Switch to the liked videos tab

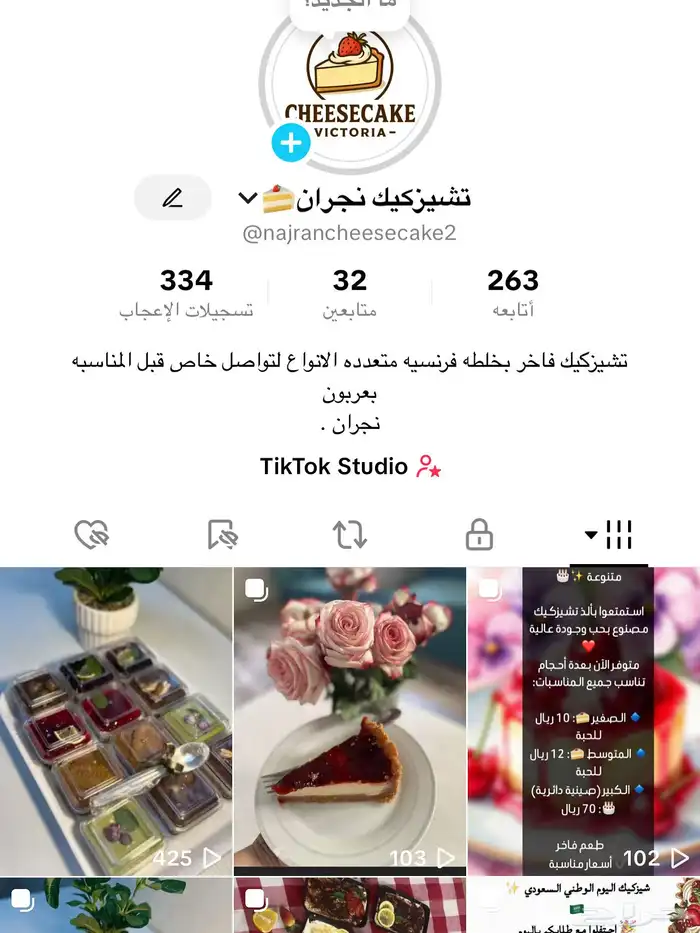[92, 535]
